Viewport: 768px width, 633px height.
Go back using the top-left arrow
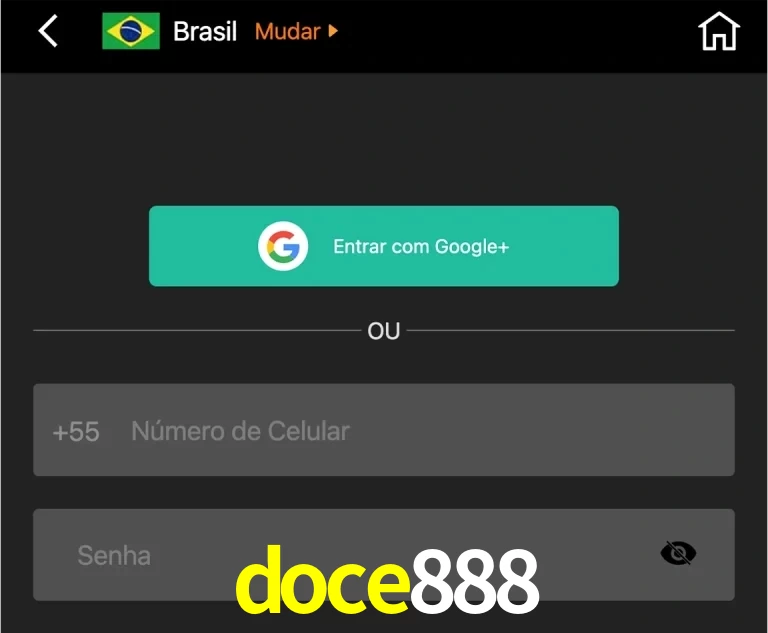point(48,31)
